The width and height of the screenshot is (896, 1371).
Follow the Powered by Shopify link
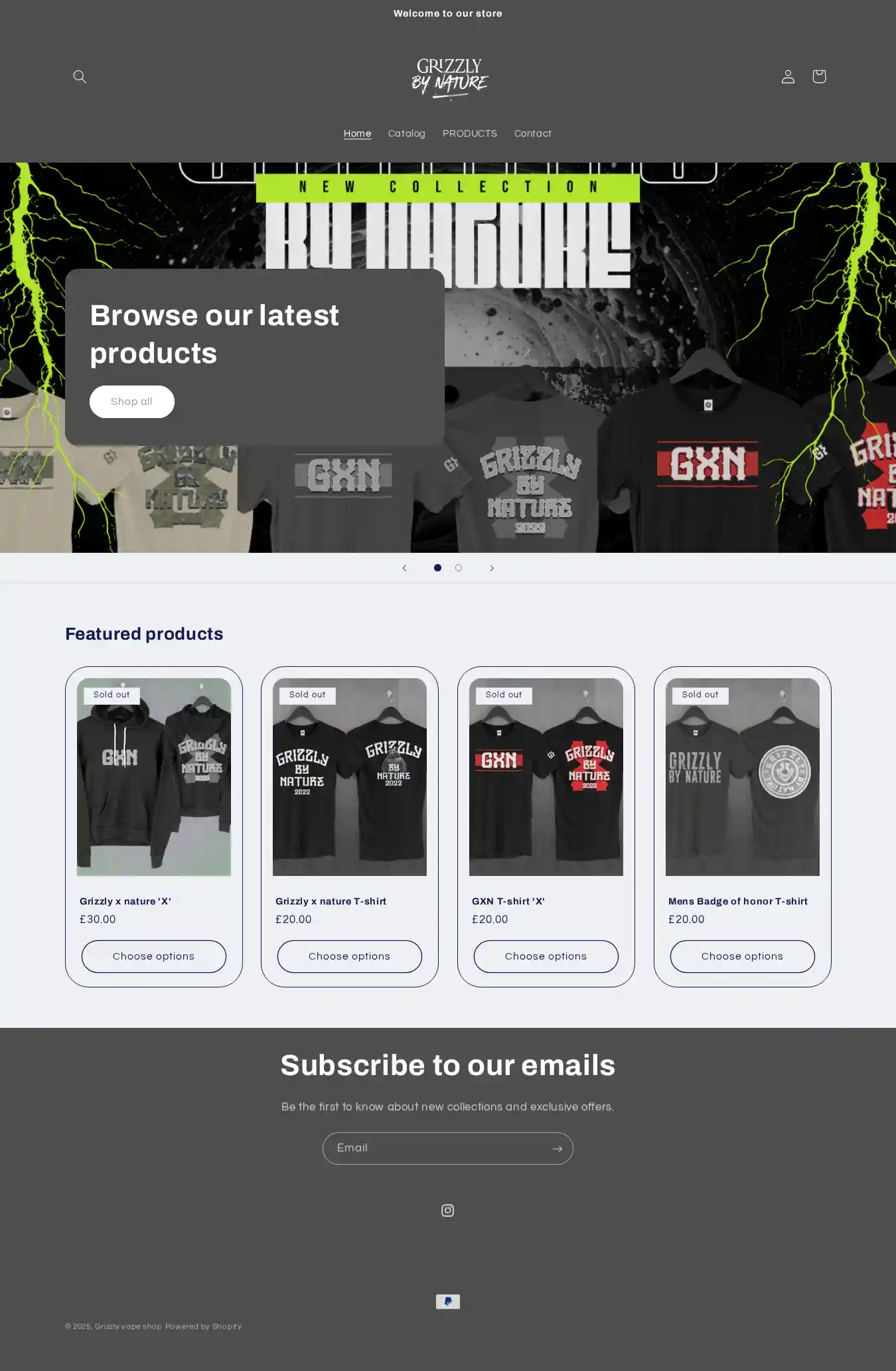pyautogui.click(x=203, y=1327)
